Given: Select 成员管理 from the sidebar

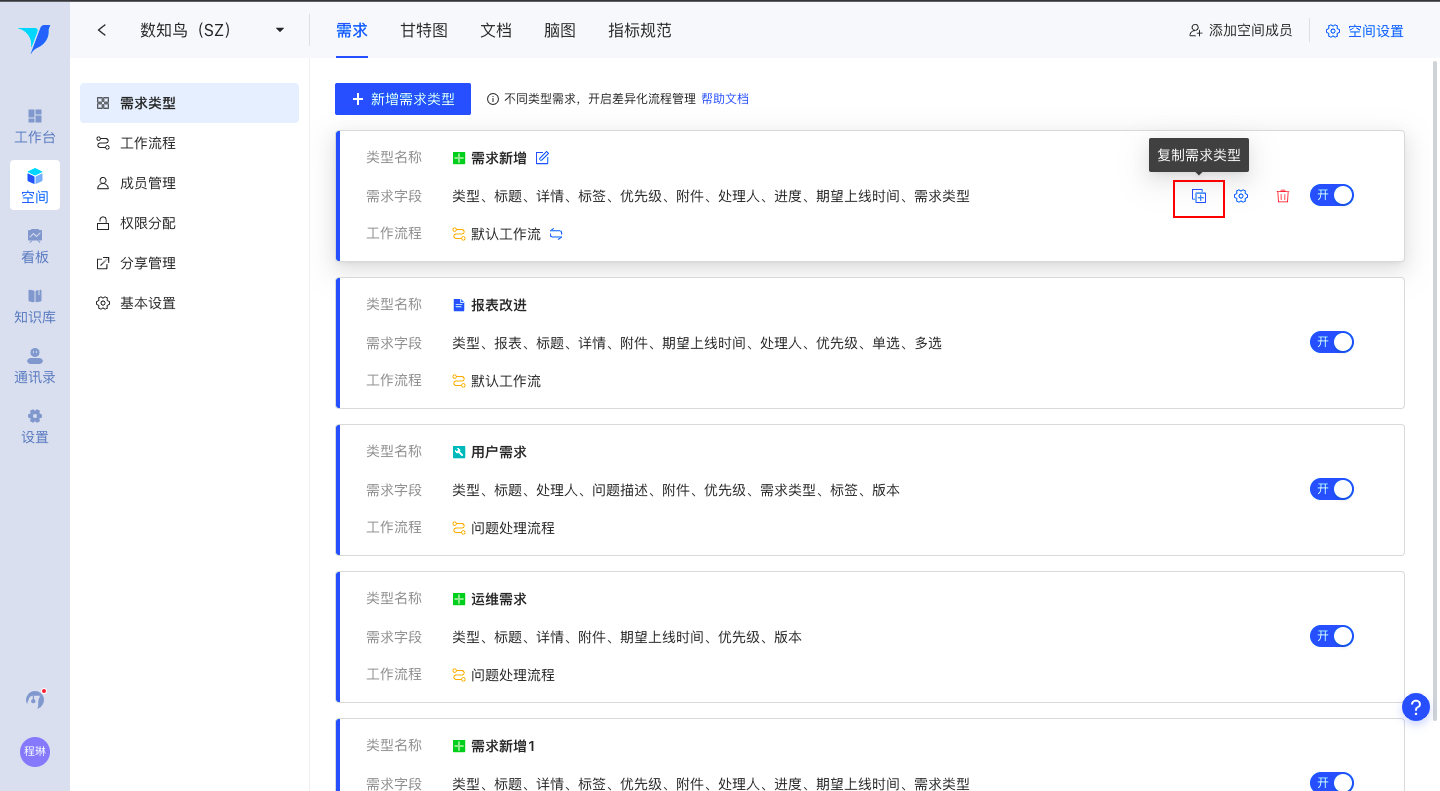Looking at the screenshot, I should 147,183.
